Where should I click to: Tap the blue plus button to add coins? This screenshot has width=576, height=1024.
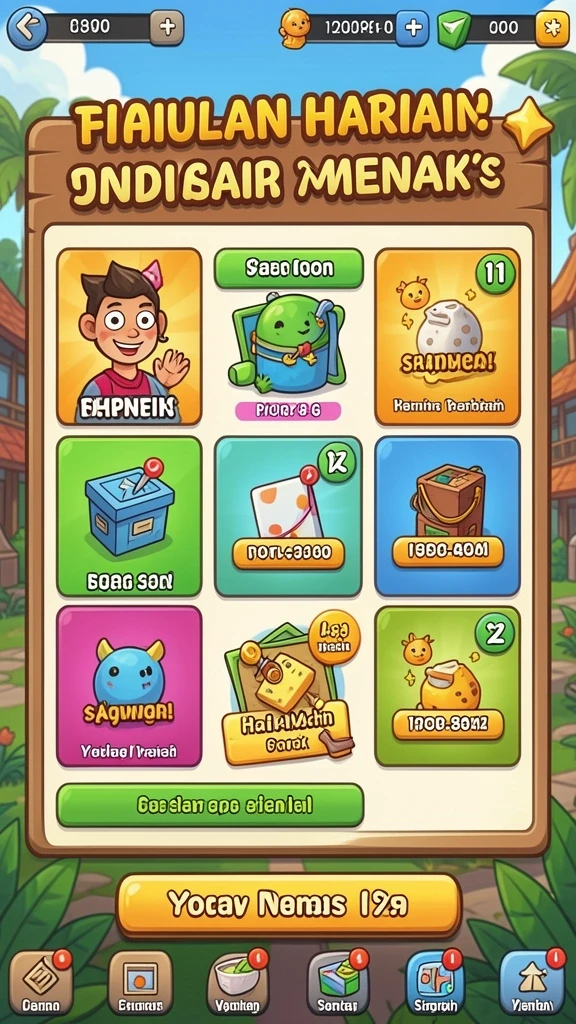pyautogui.click(x=413, y=28)
